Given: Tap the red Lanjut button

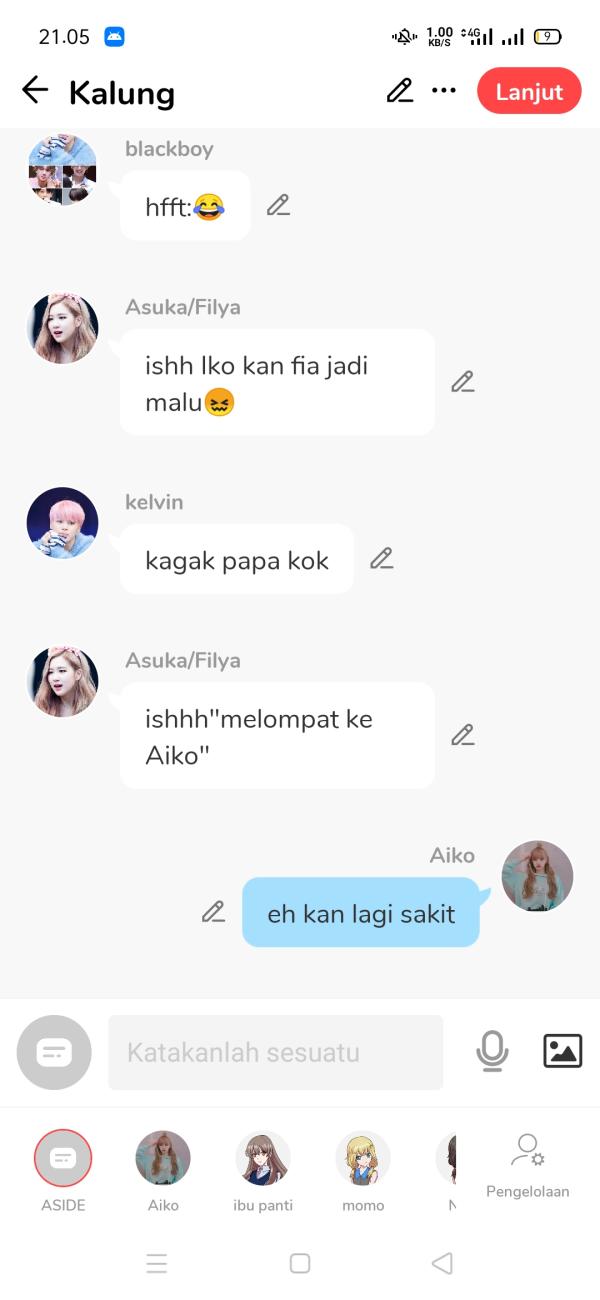Looking at the screenshot, I should tap(529, 91).
